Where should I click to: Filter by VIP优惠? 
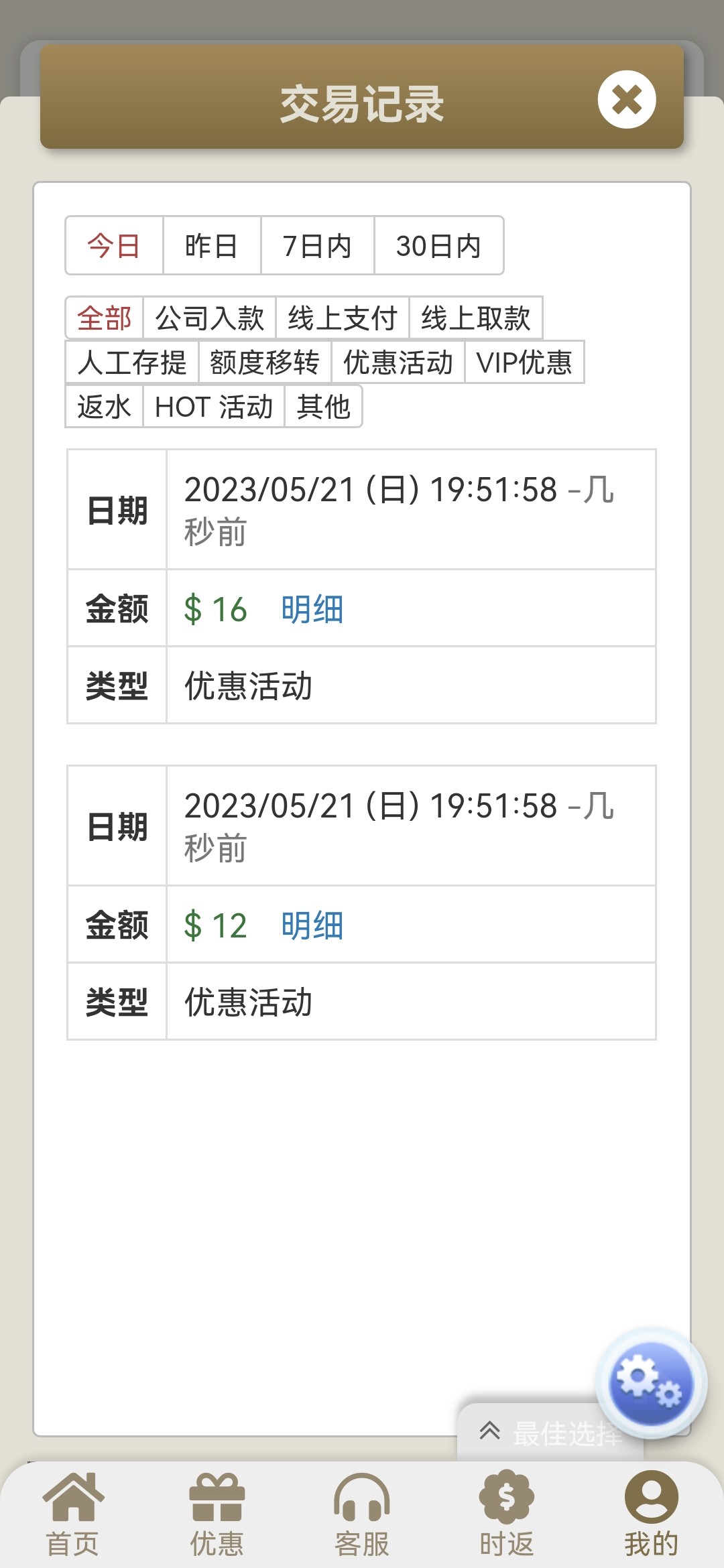[524, 362]
